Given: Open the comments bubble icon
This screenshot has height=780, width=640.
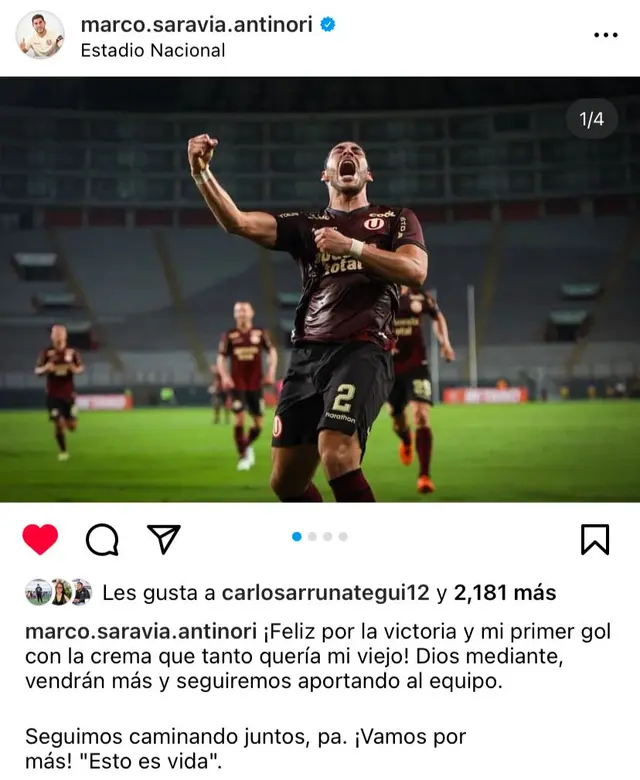Looking at the screenshot, I should click(x=102, y=540).
